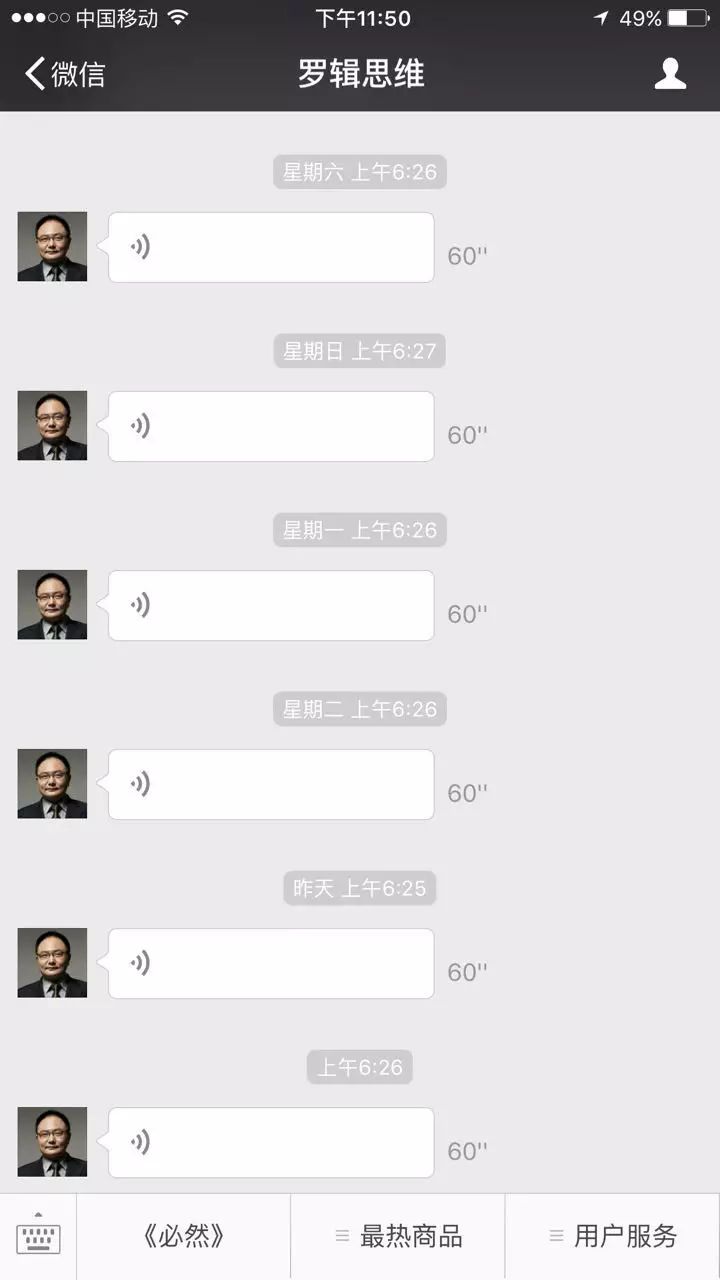Play the voice message from 昨天 上午6:25
Screen dimensions: 720x1280
271,963
